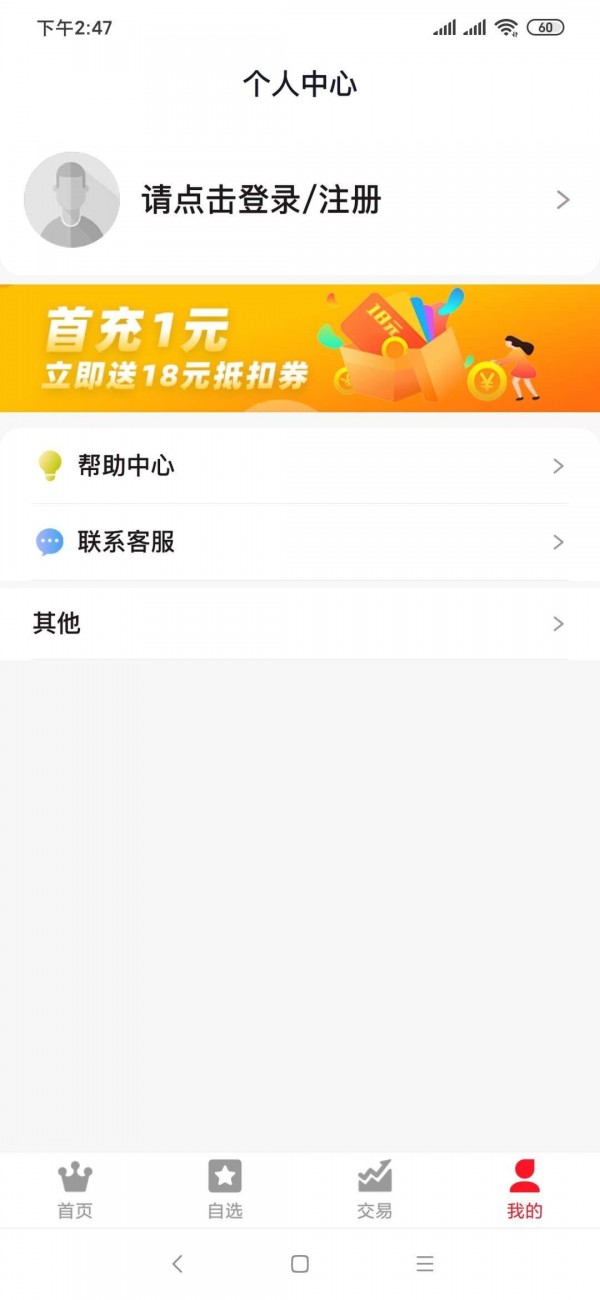
Task: Tap 请点击登录/注册 to log in
Action: pos(261,200)
